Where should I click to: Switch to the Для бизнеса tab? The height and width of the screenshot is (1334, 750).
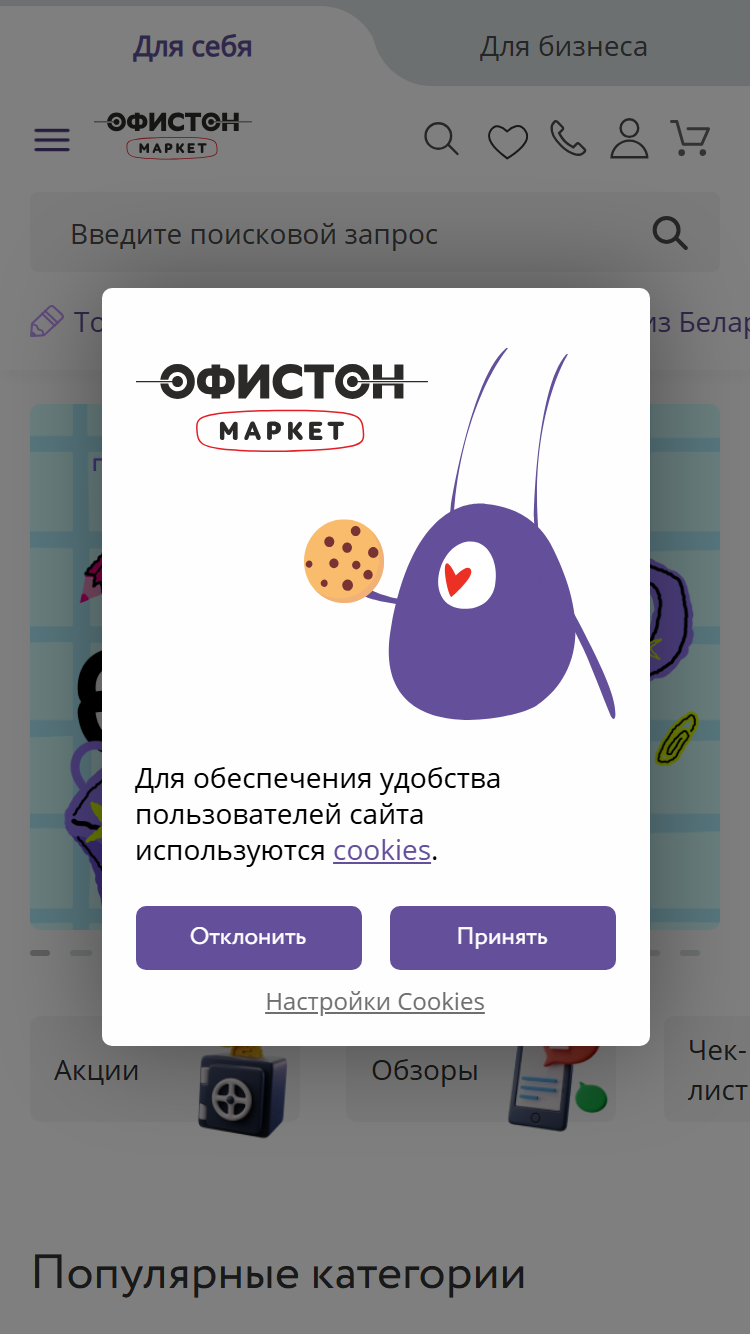click(563, 46)
